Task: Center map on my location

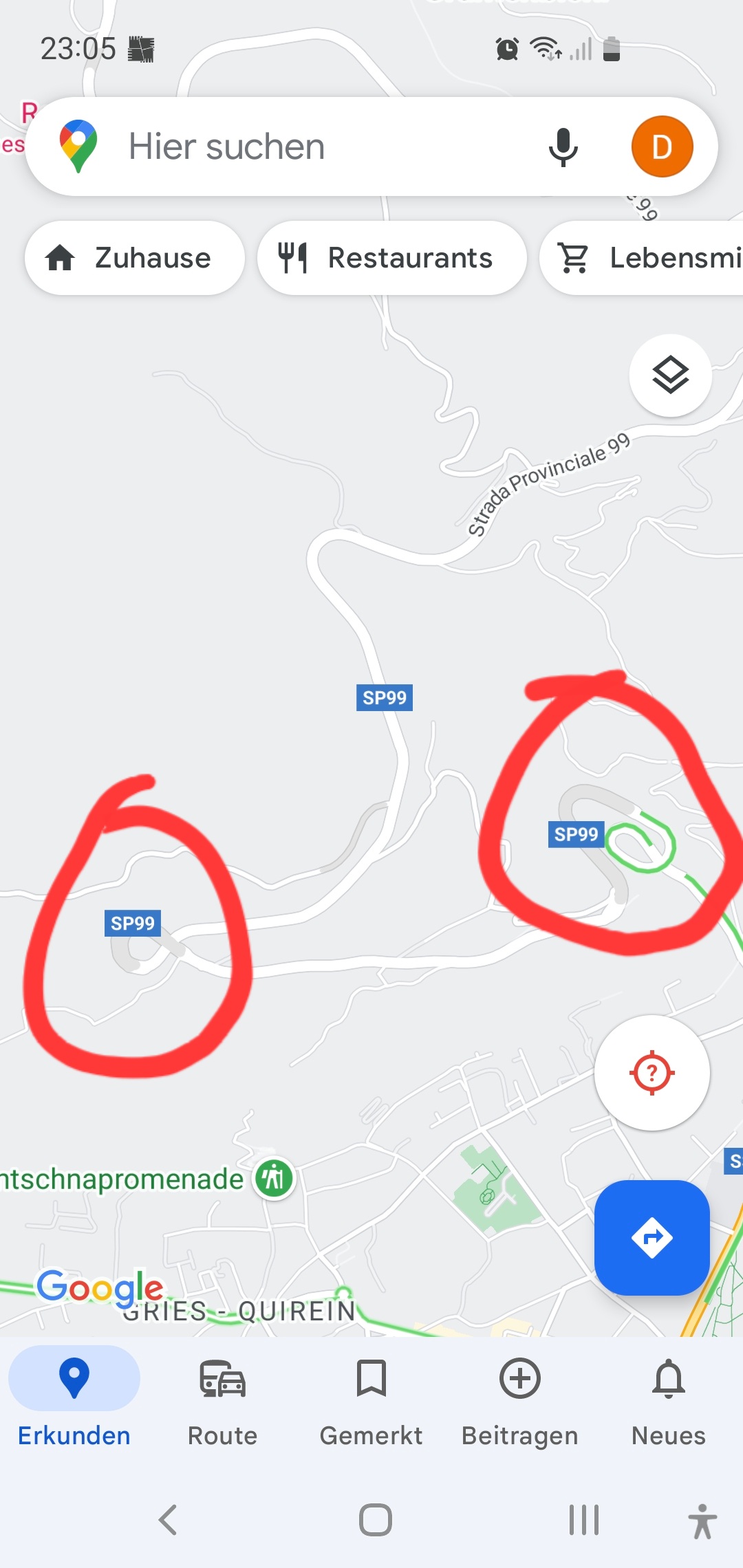Action: click(x=652, y=1073)
